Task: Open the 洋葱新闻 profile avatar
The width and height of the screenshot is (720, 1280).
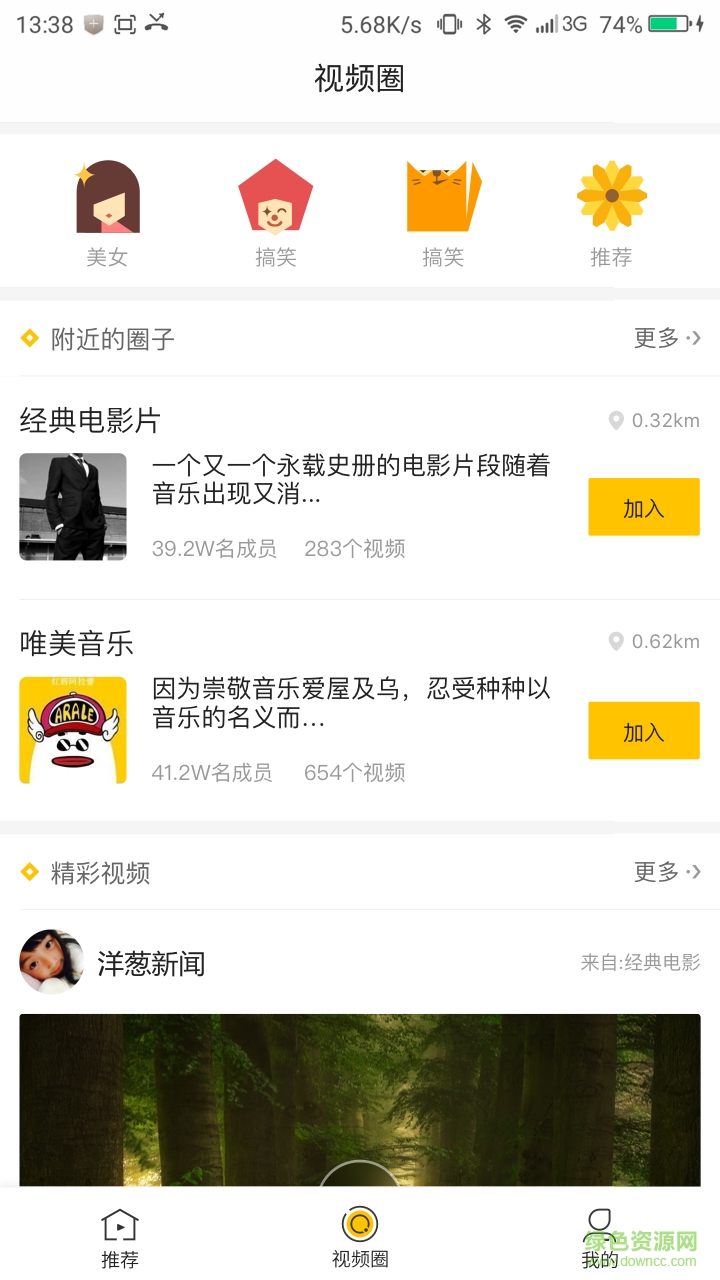Action: click(x=51, y=962)
